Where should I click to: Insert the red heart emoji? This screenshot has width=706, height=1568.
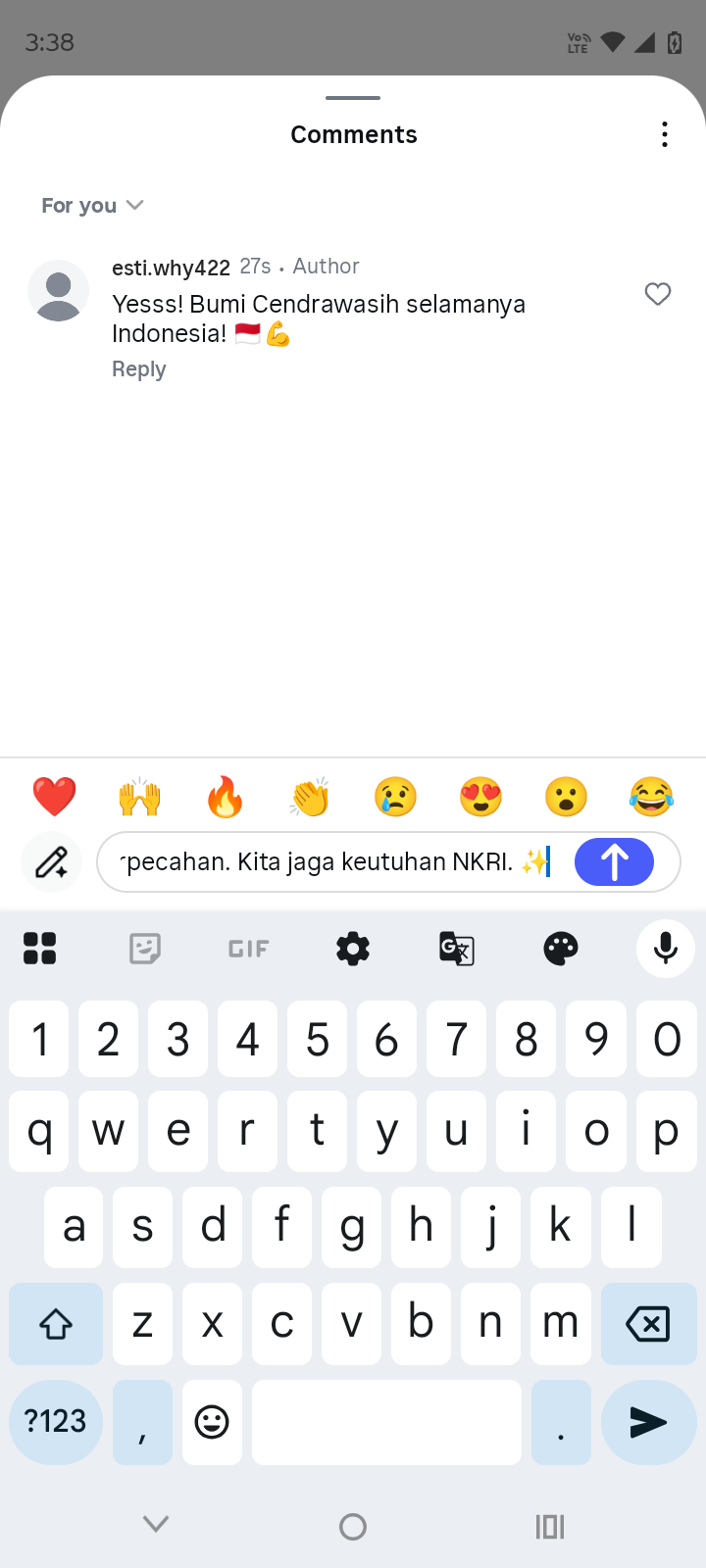(x=54, y=797)
